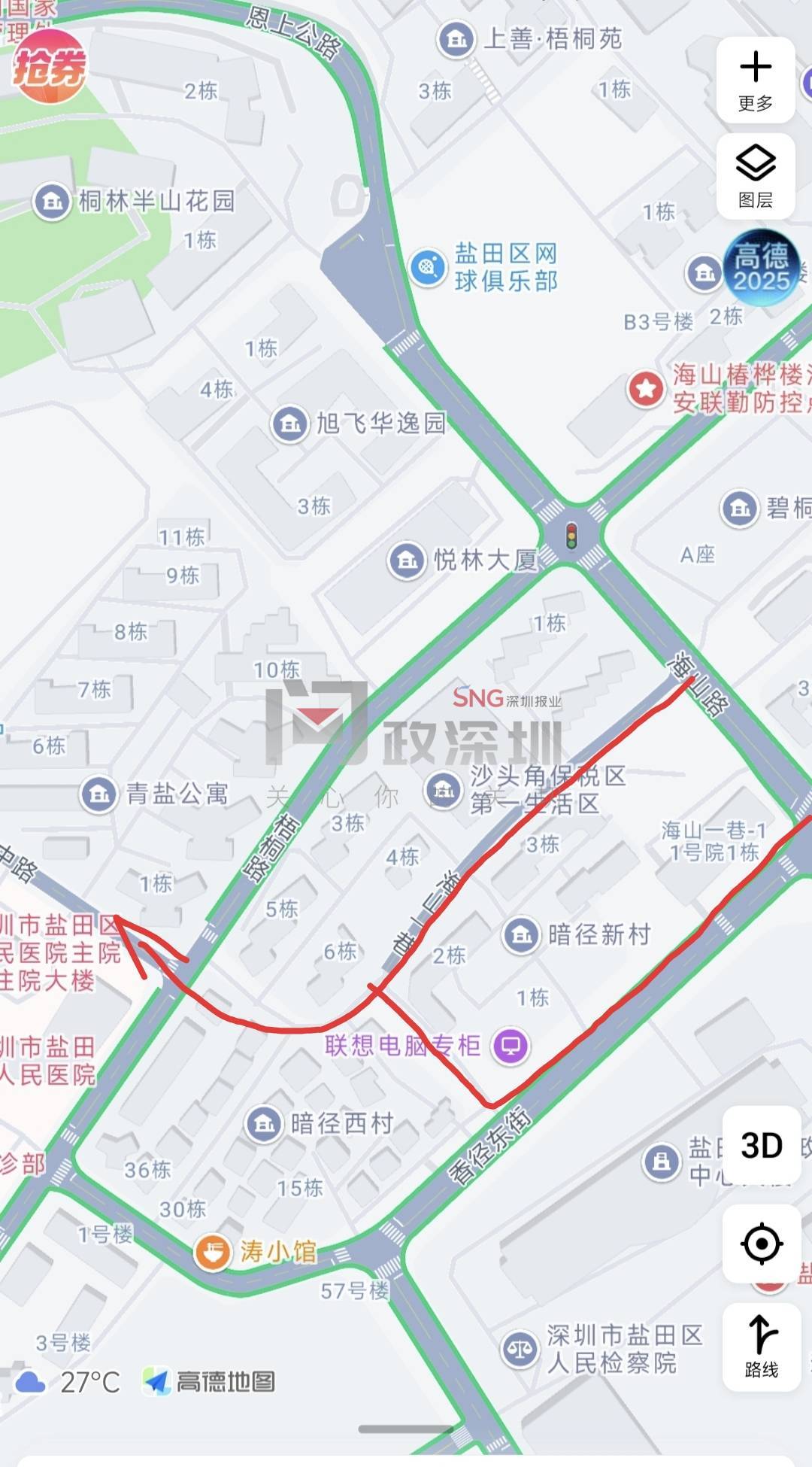Open the 路线 route planner

761,1346
